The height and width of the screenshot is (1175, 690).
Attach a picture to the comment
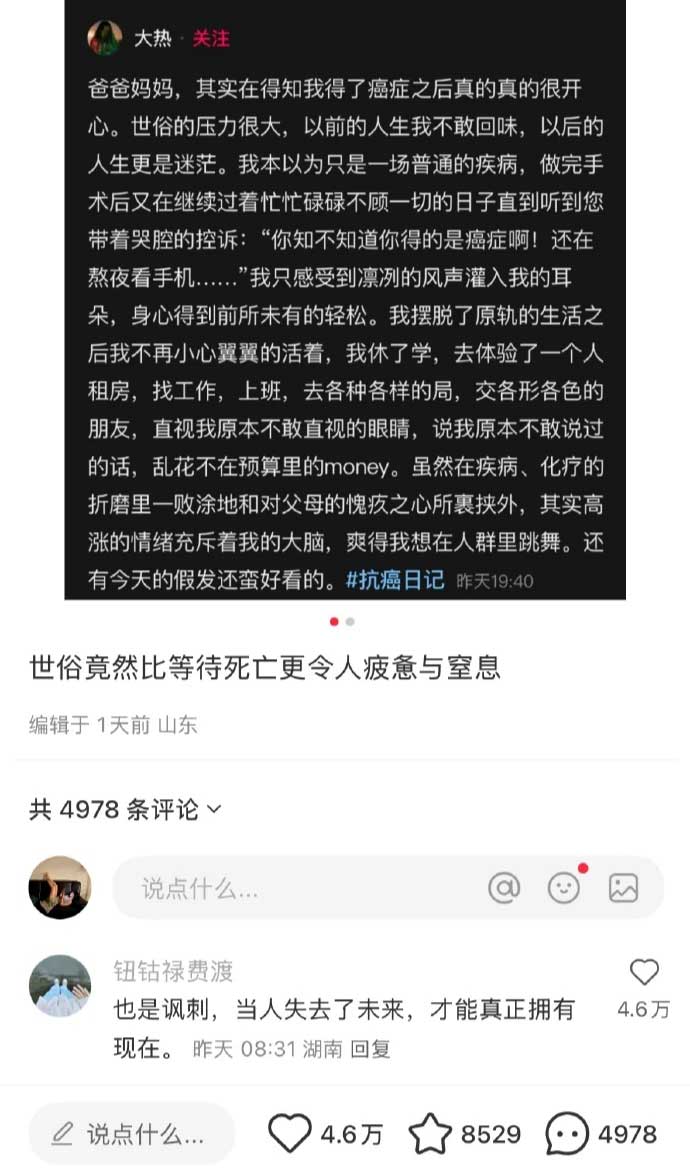[623, 887]
